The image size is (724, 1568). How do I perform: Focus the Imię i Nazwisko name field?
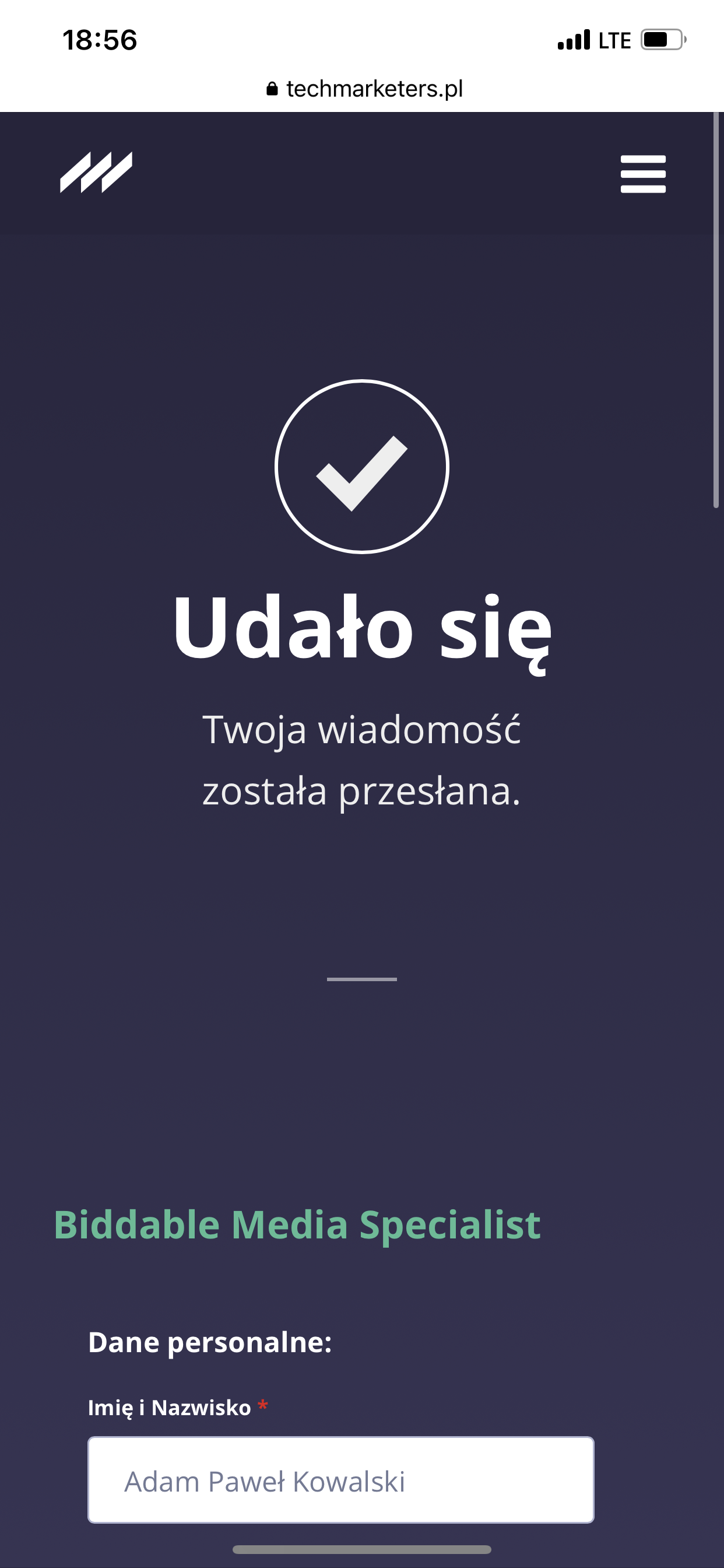pyautogui.click(x=340, y=1480)
